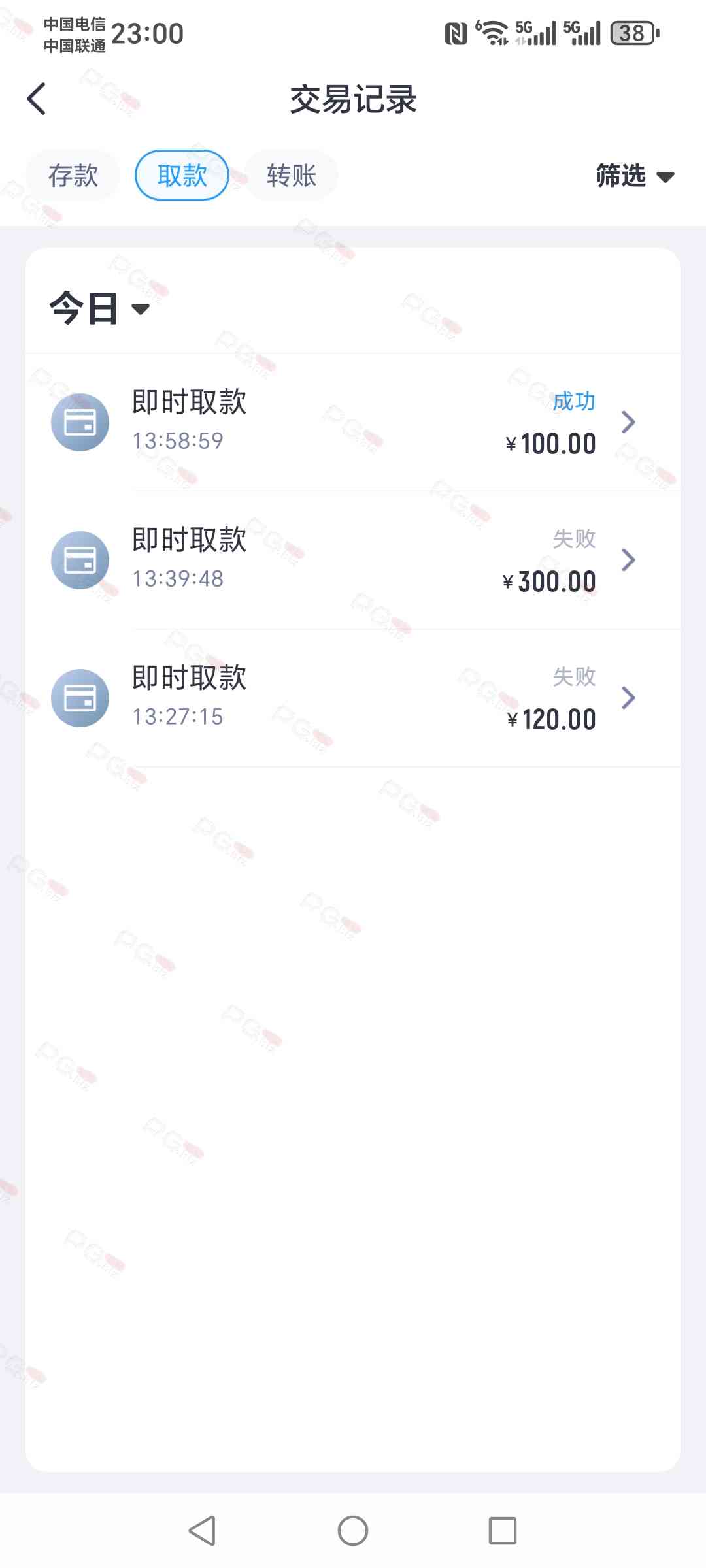Open the 筛选 filter dropdown
The image size is (706, 1568).
pyautogui.click(x=634, y=176)
